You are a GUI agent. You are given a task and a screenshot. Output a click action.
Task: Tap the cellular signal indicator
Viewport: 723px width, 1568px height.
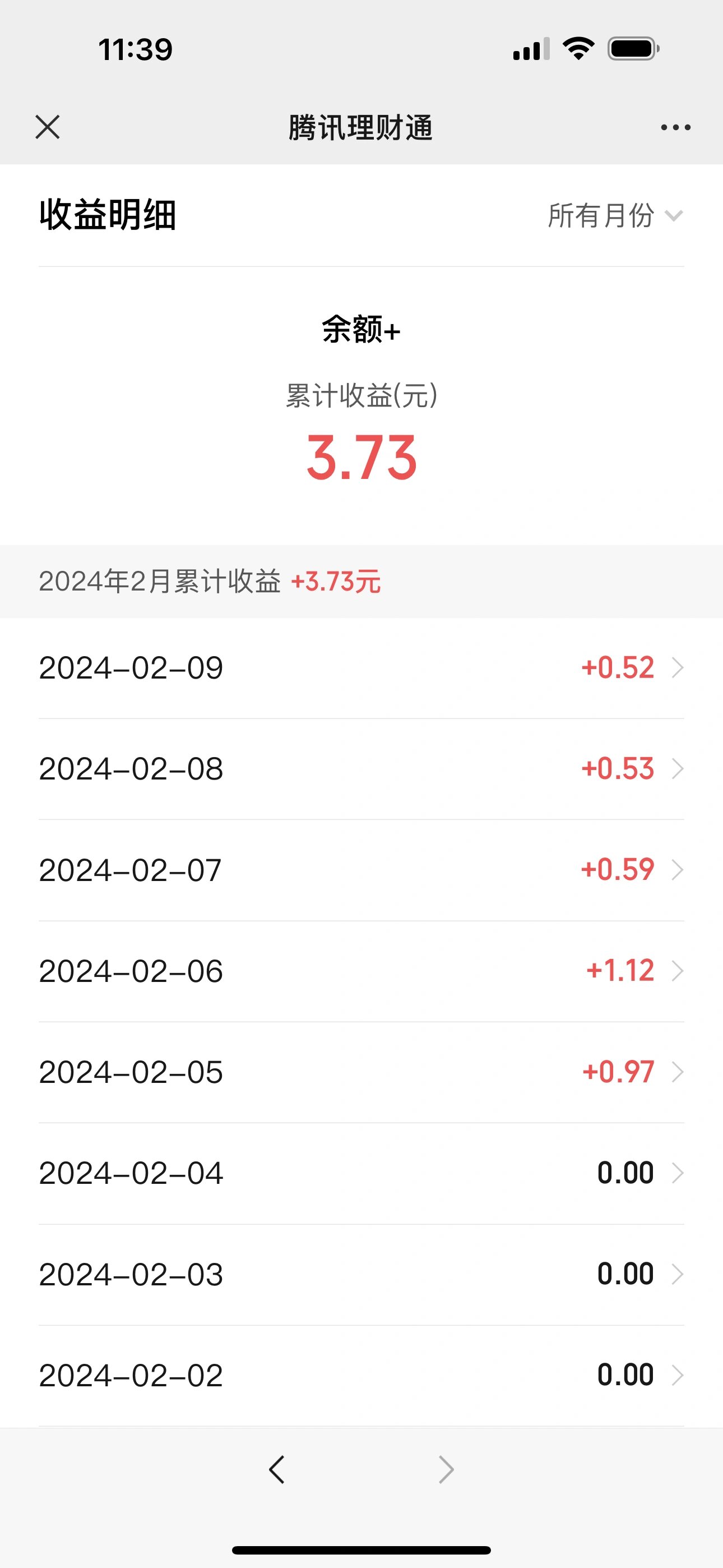tap(531, 50)
